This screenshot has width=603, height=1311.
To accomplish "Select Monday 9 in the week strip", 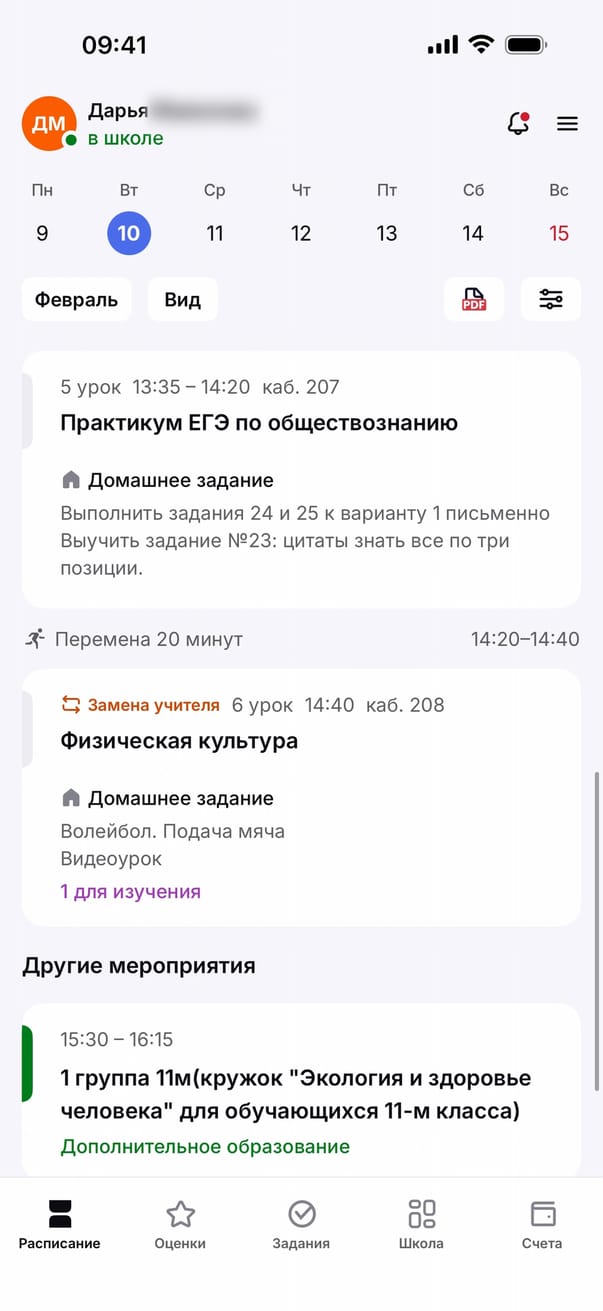I will 42,233.
